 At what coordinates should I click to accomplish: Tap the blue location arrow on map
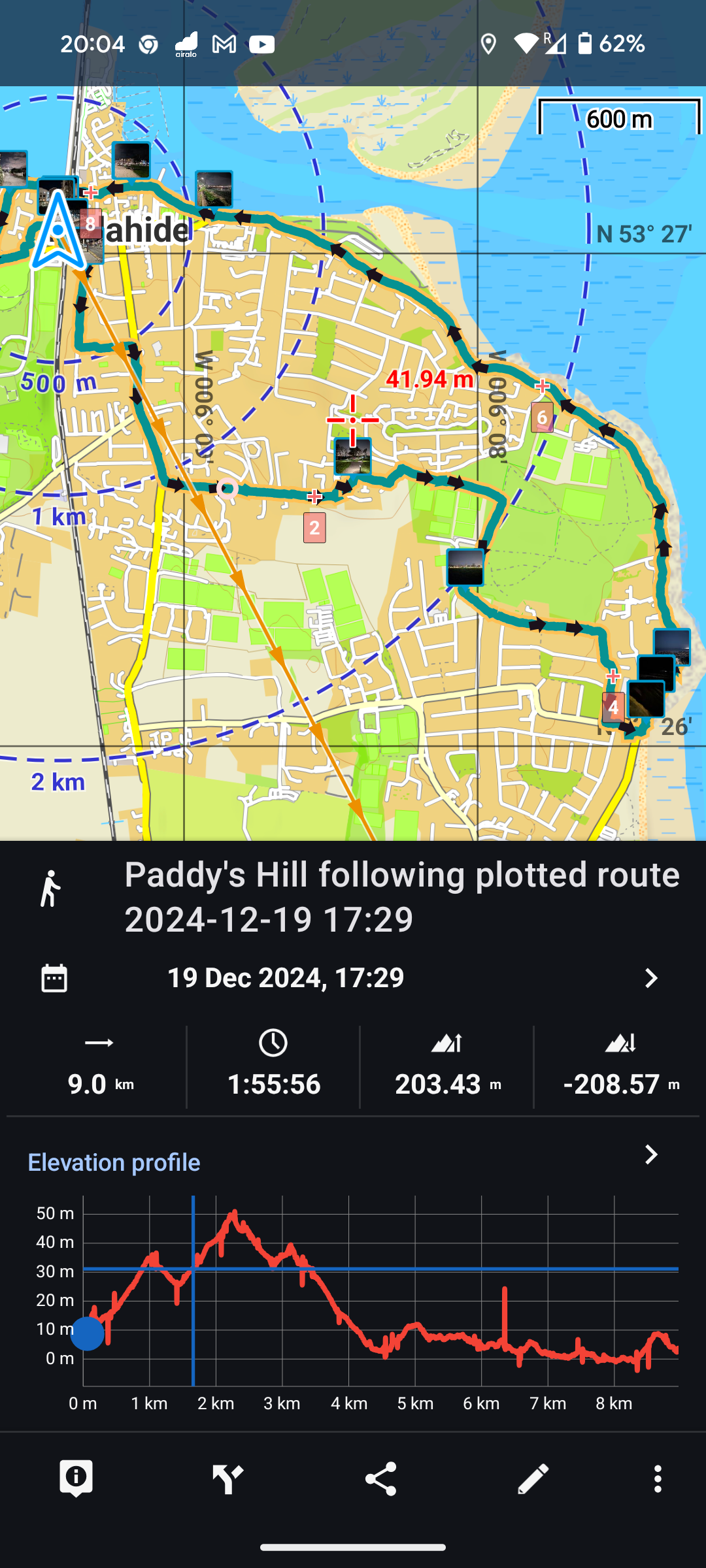[x=58, y=232]
